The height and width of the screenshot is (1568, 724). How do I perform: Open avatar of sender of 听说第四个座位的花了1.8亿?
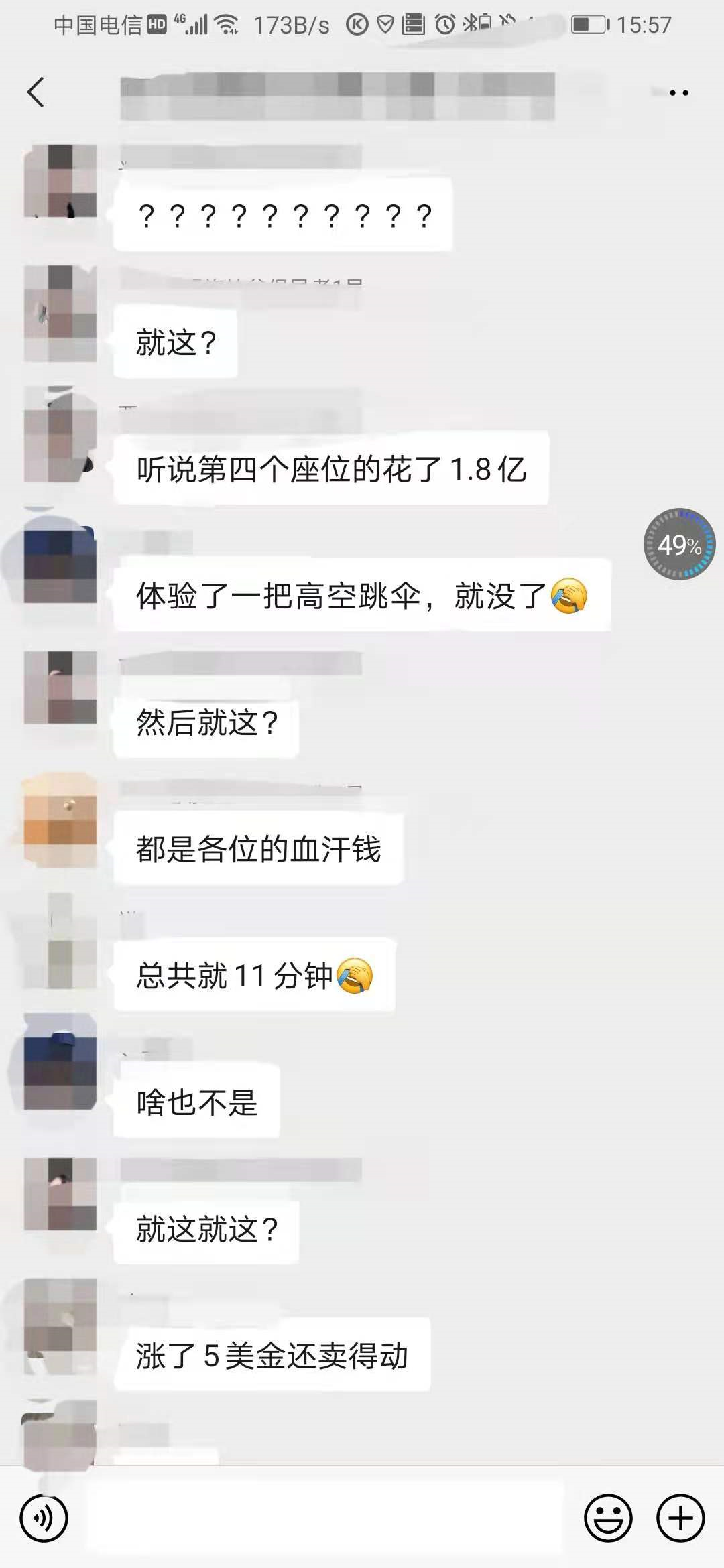pyautogui.click(x=60, y=436)
